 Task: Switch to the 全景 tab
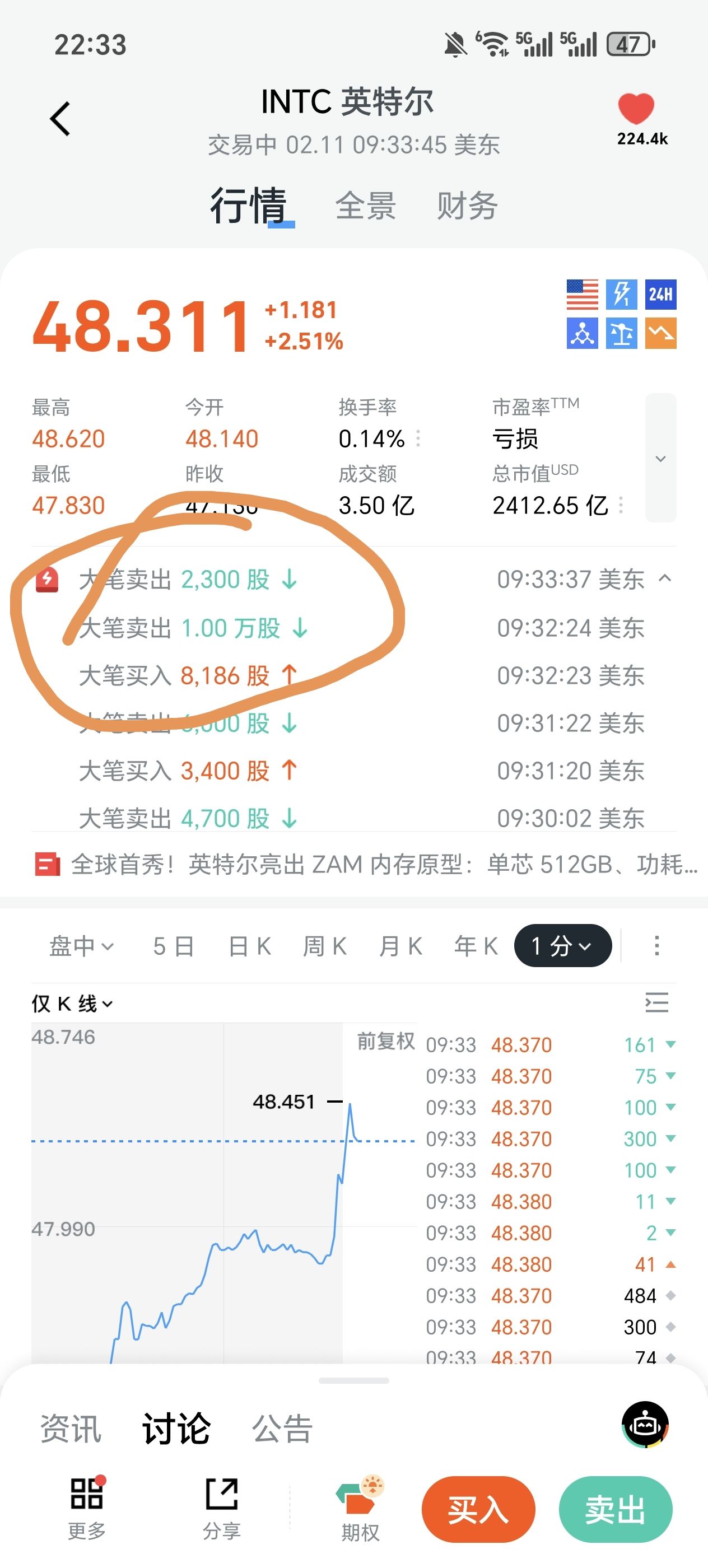[x=365, y=206]
